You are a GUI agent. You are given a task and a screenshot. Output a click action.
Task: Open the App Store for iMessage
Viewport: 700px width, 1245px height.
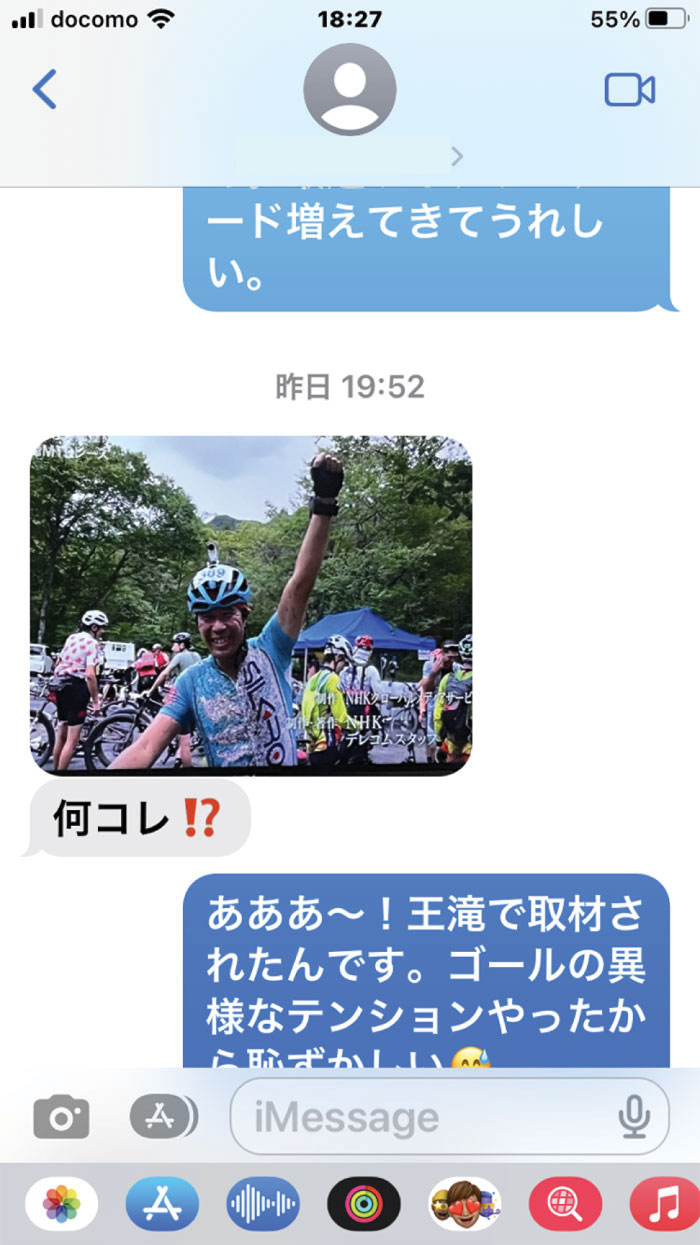pyautogui.click(x=162, y=1204)
